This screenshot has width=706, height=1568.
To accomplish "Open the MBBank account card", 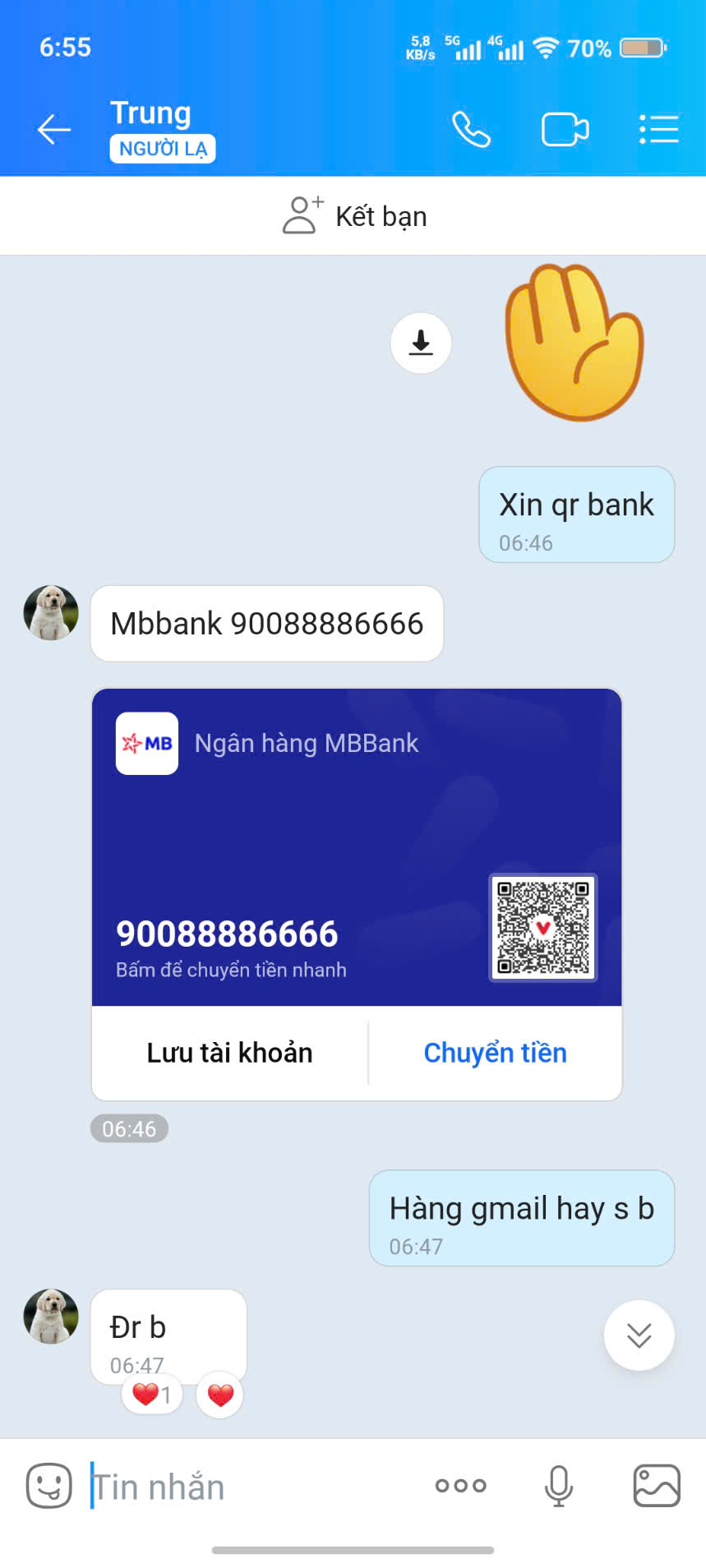I will pyautogui.click(x=356, y=846).
